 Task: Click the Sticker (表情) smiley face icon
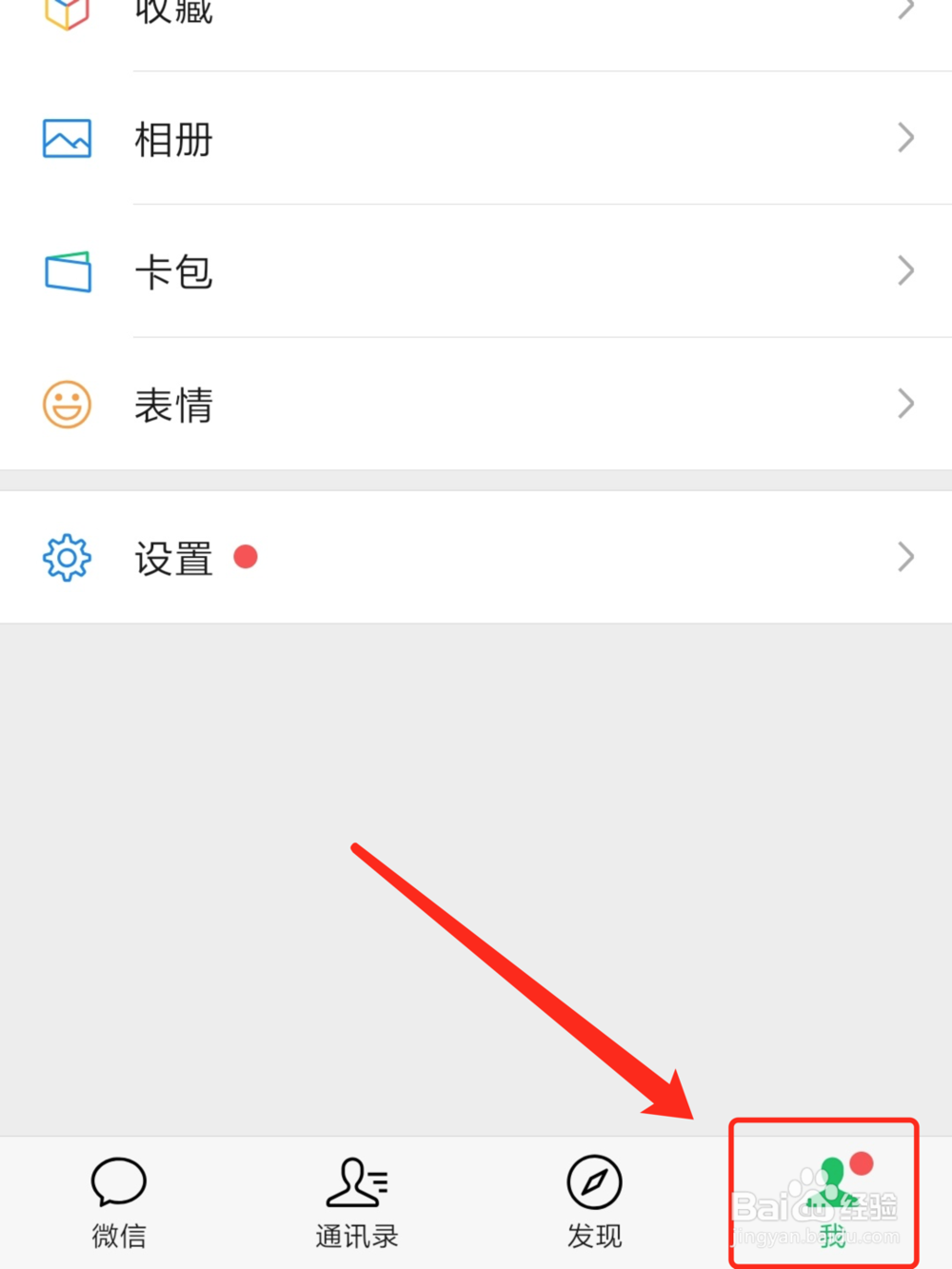pyautogui.click(x=66, y=404)
